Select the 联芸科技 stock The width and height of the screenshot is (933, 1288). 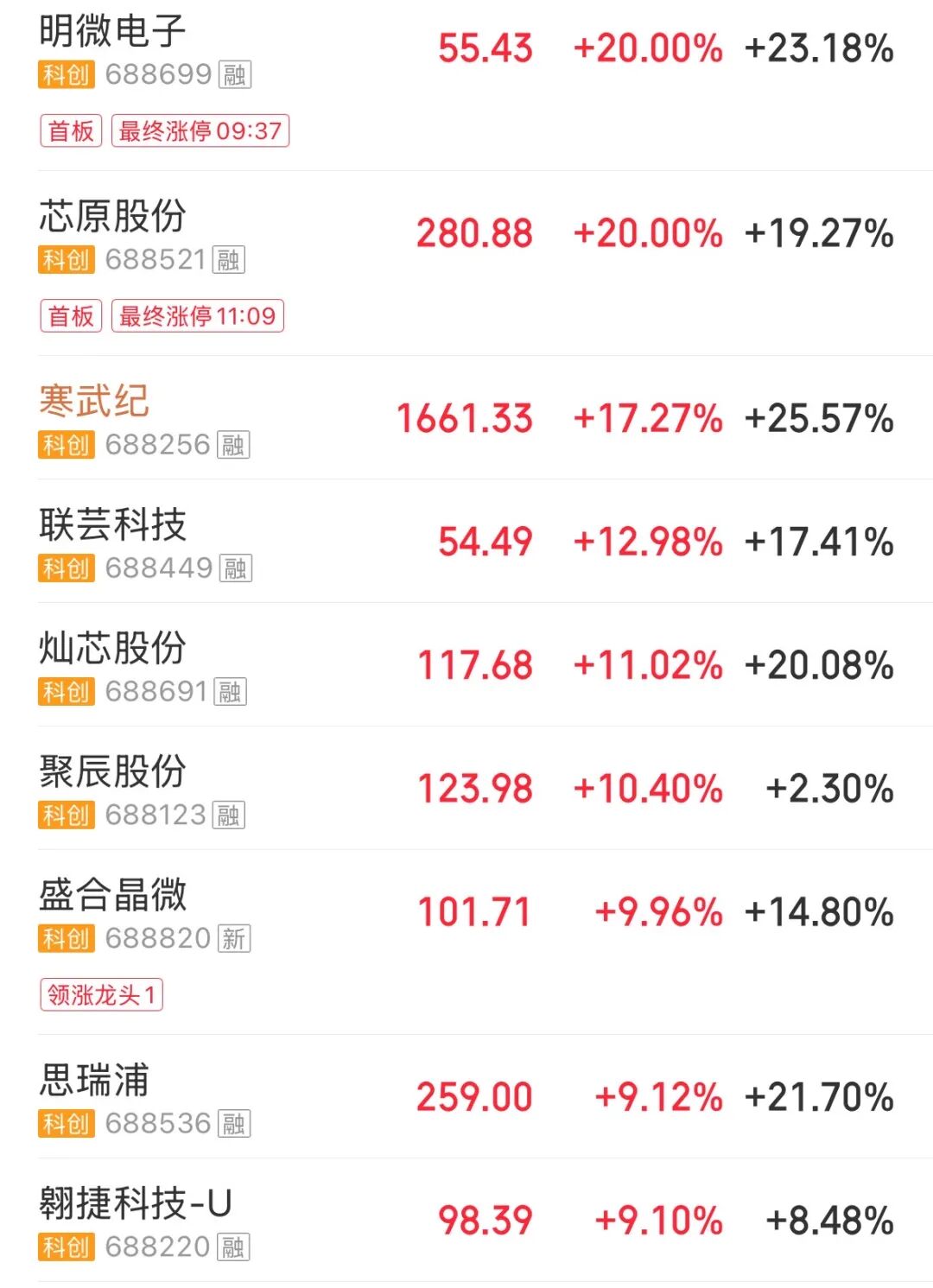click(x=112, y=525)
